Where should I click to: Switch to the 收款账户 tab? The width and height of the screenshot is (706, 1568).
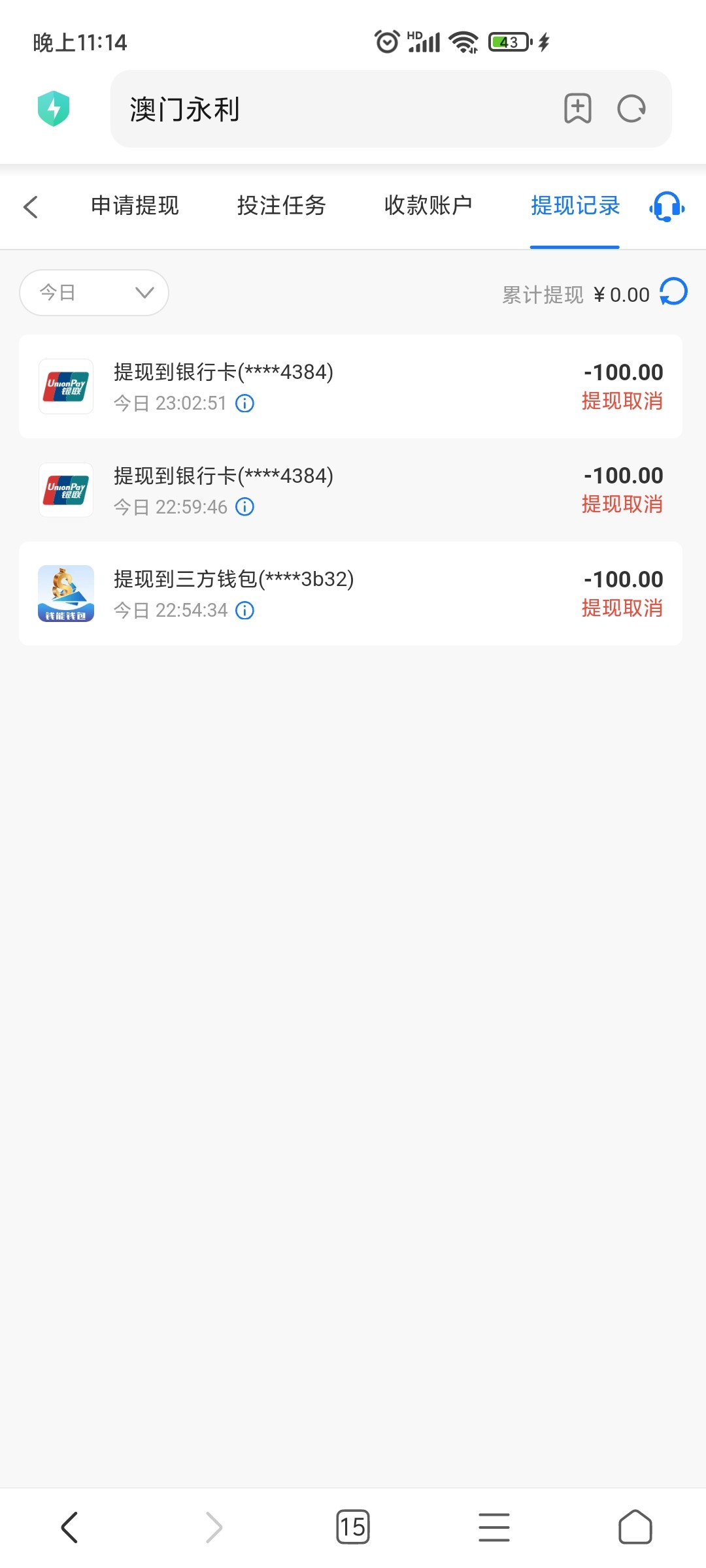tap(428, 205)
